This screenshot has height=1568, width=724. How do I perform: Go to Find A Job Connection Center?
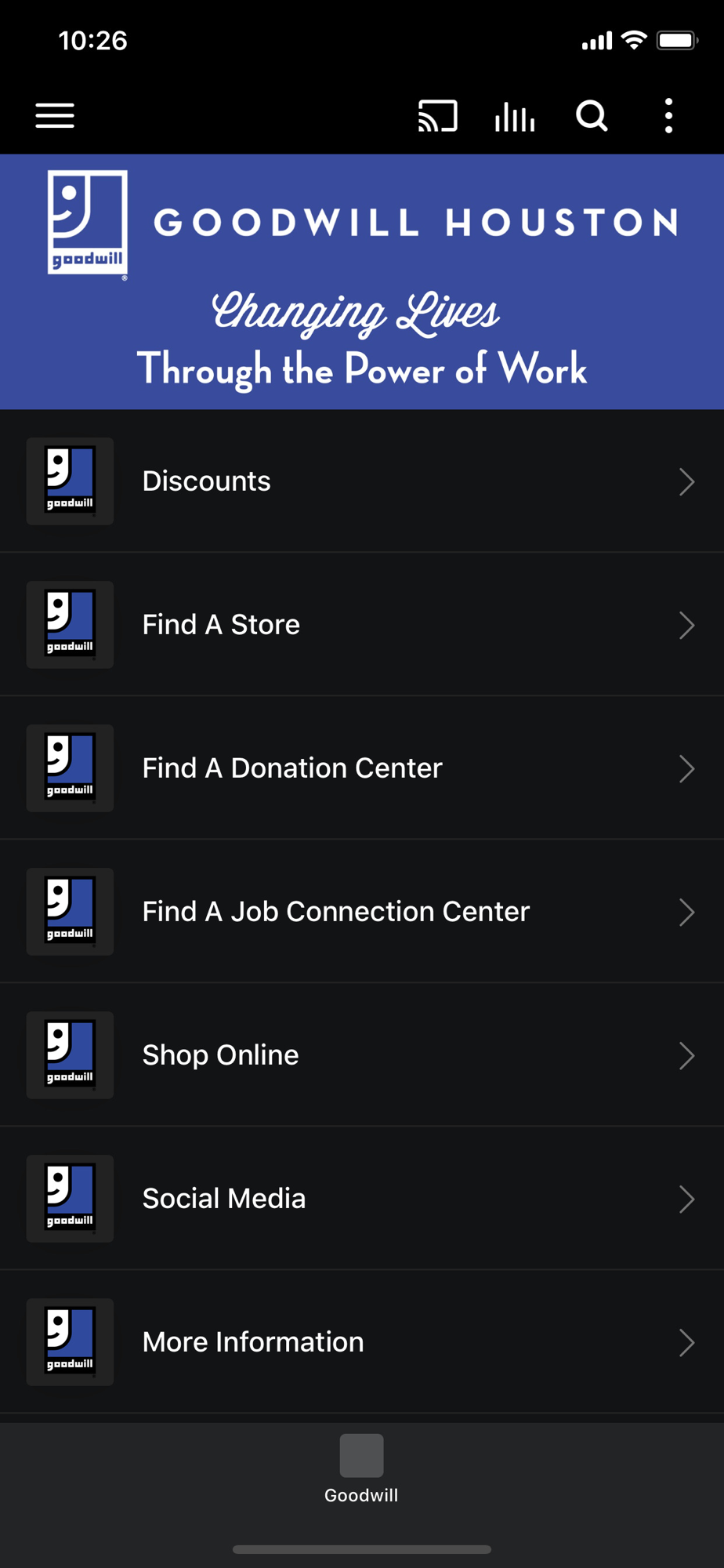point(362,912)
